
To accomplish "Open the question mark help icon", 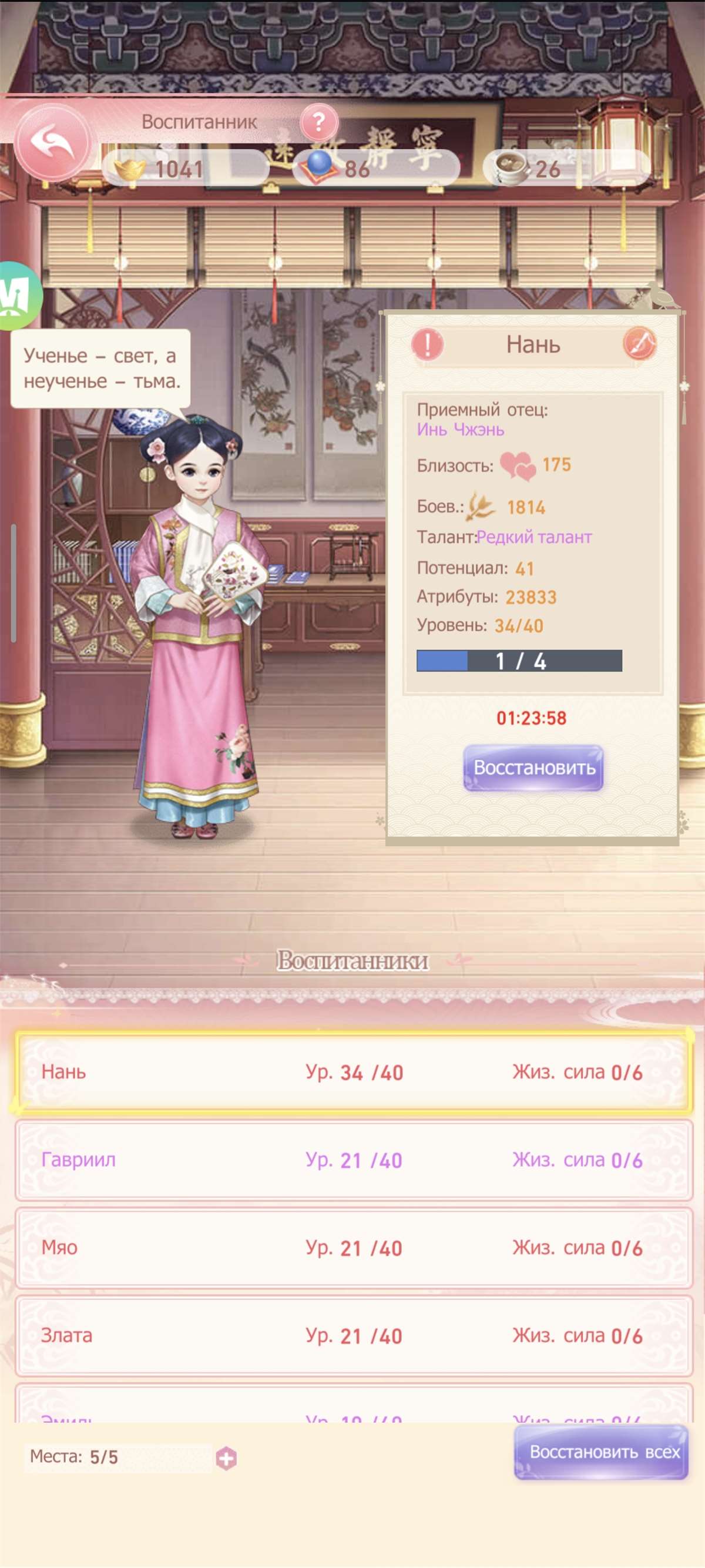I will (x=319, y=122).
